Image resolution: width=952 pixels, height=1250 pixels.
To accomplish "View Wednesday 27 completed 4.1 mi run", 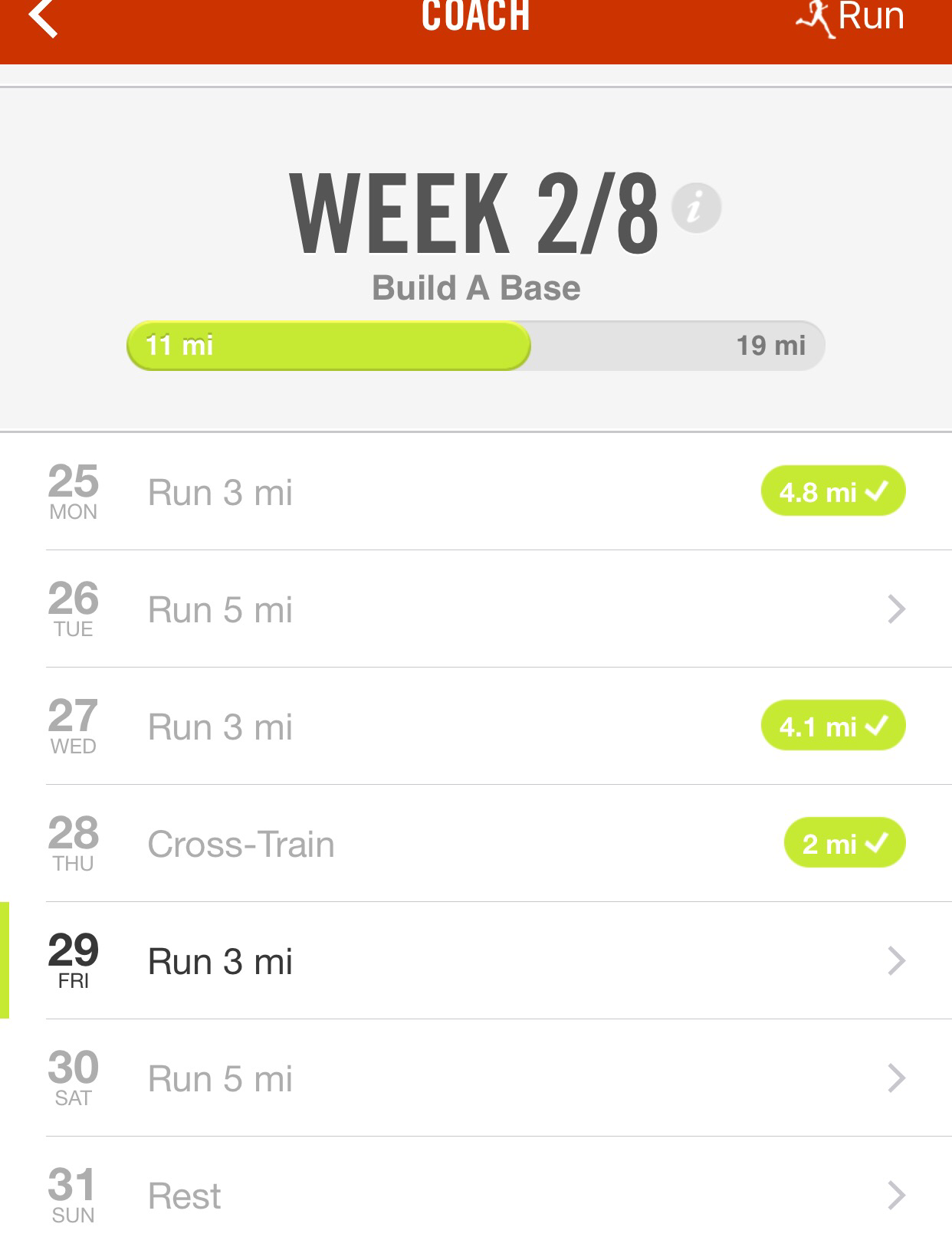I will coord(832,726).
